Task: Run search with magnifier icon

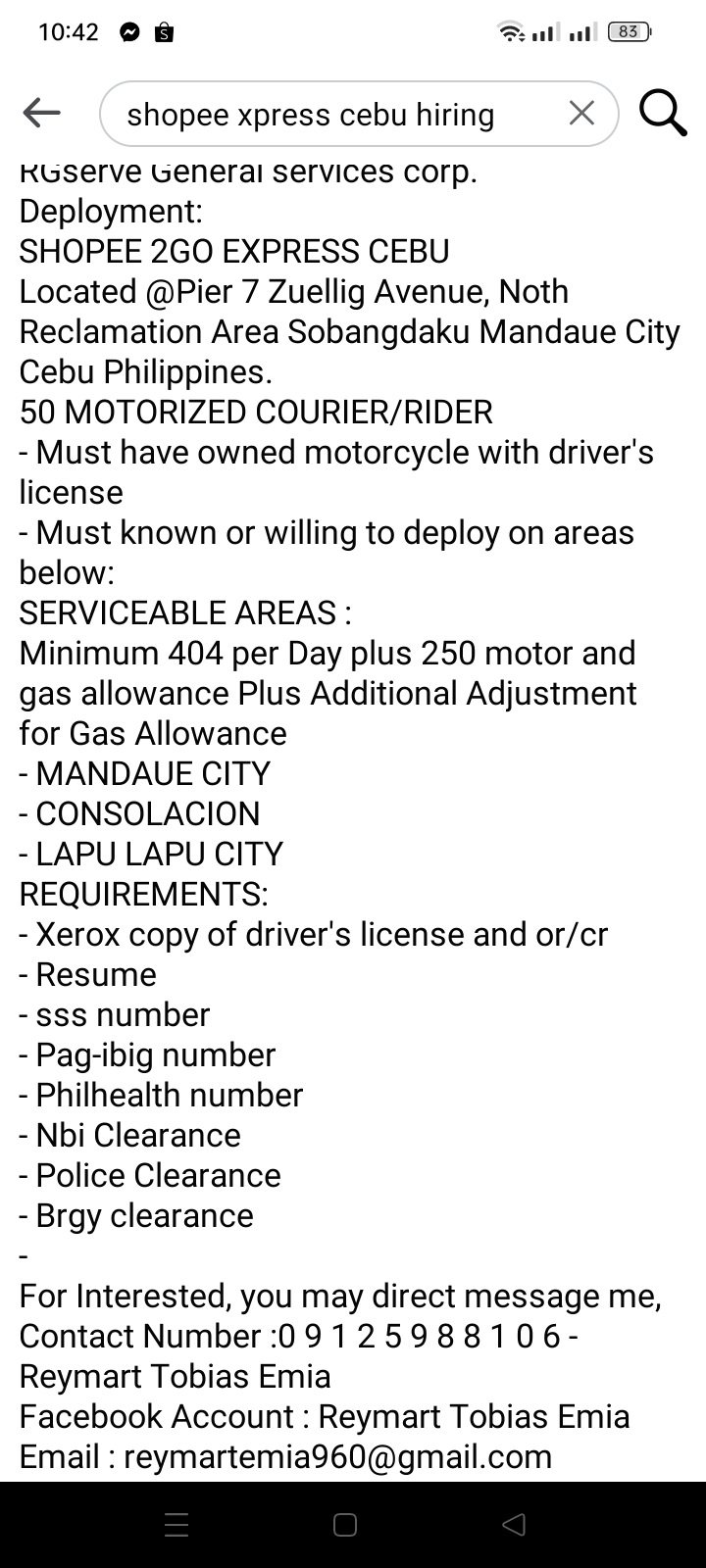Action: 663,114
